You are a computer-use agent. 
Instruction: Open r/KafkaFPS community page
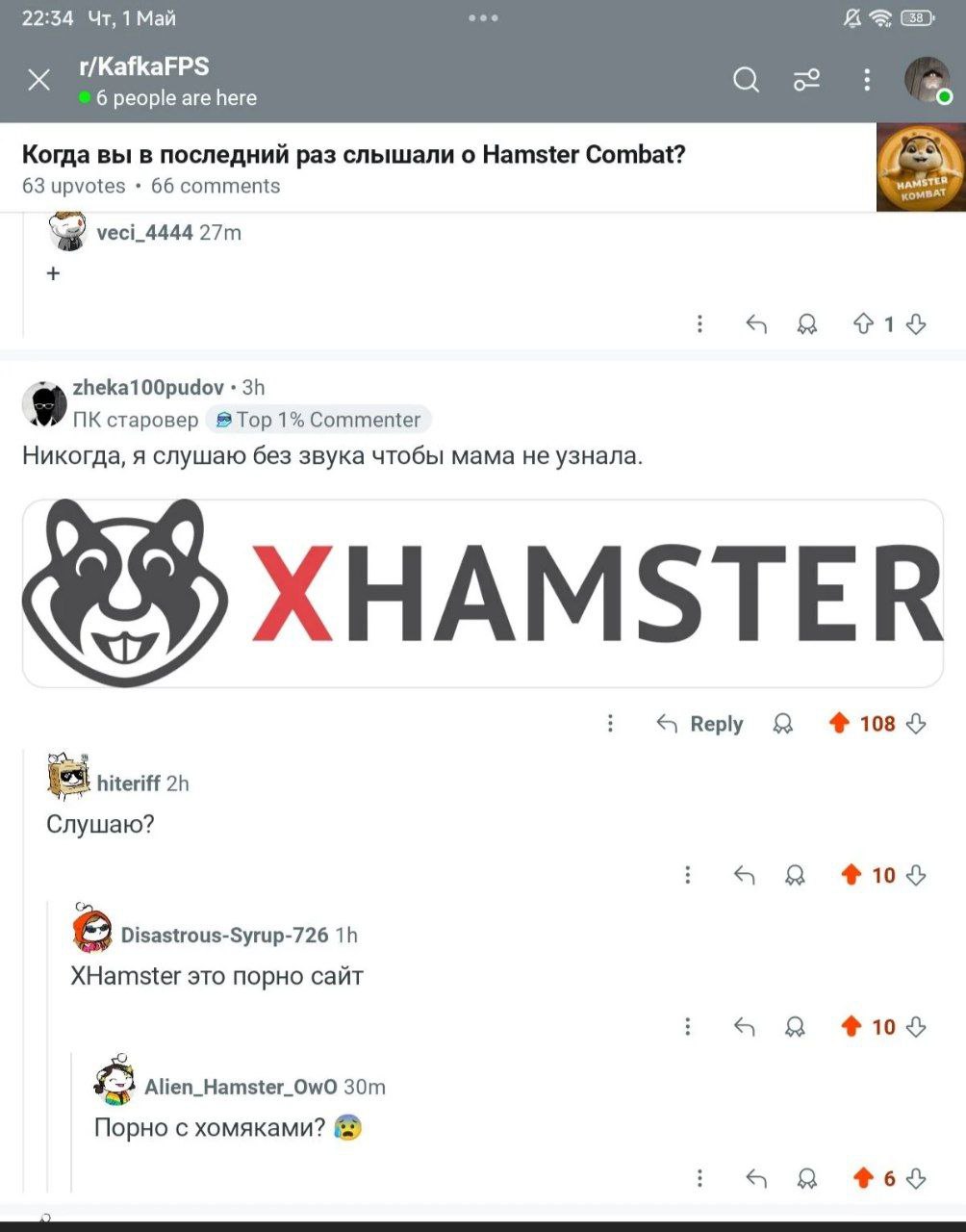pyautogui.click(x=144, y=66)
